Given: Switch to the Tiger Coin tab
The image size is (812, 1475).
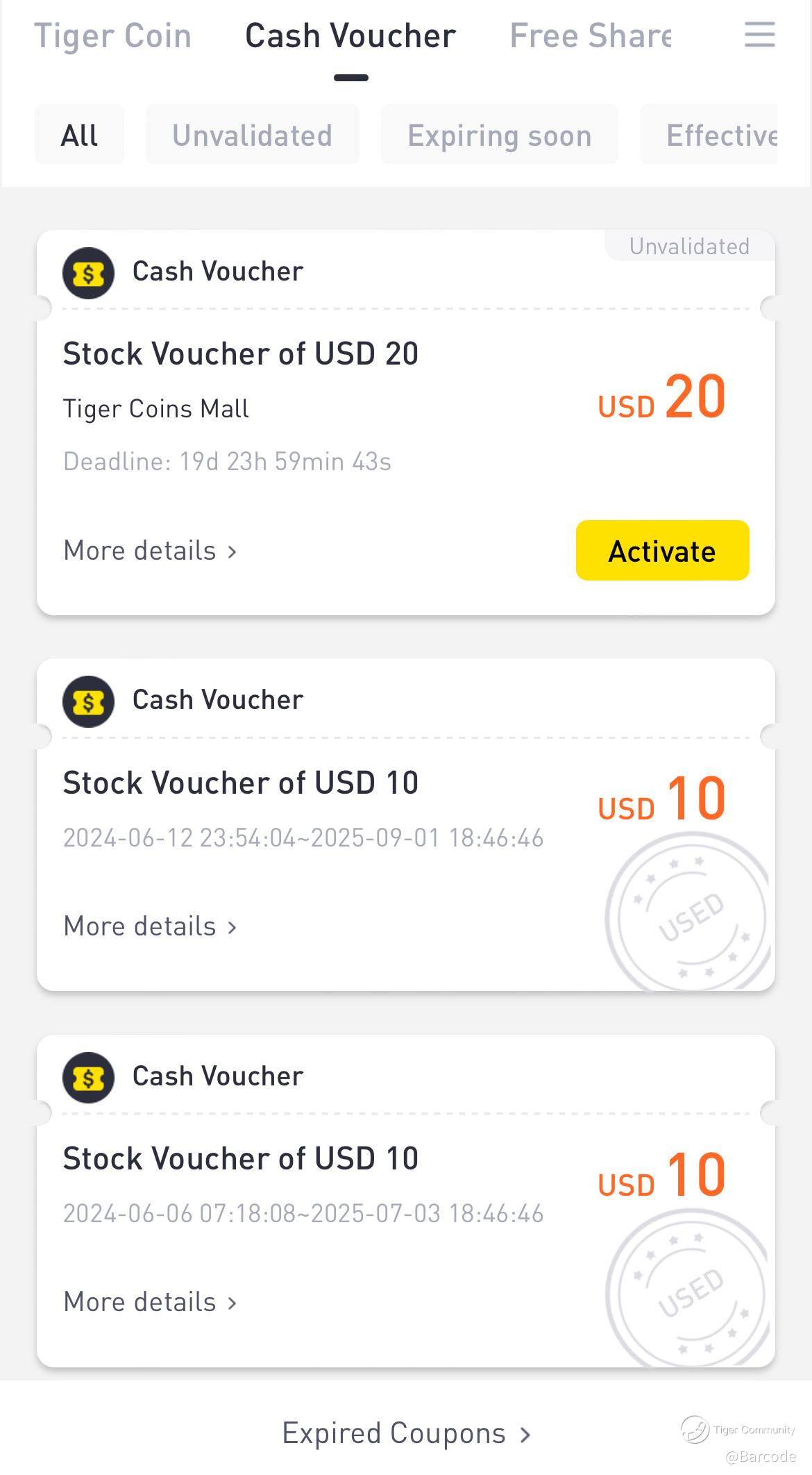Looking at the screenshot, I should click(112, 36).
